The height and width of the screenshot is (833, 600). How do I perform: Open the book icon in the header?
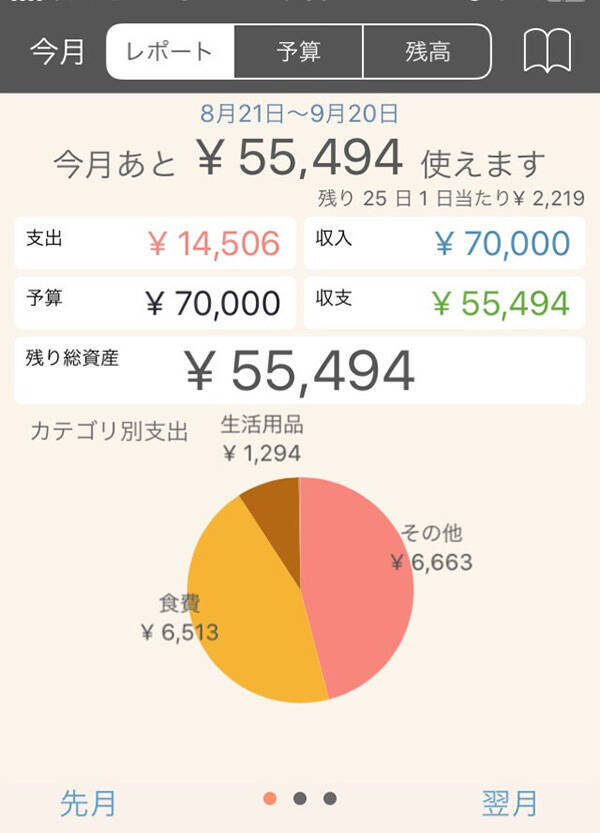click(x=547, y=50)
